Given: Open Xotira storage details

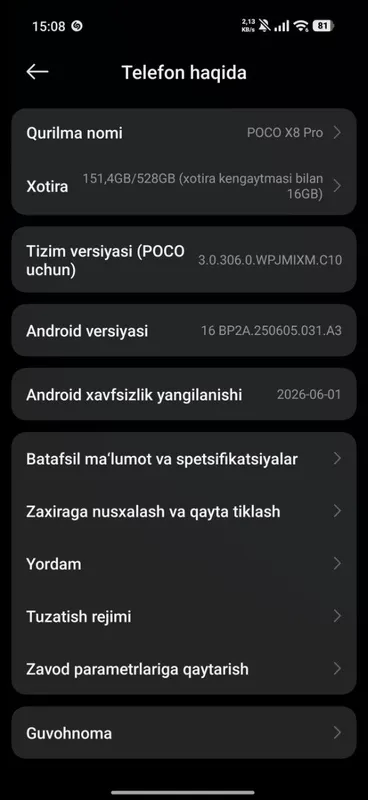Looking at the screenshot, I should [x=184, y=186].
